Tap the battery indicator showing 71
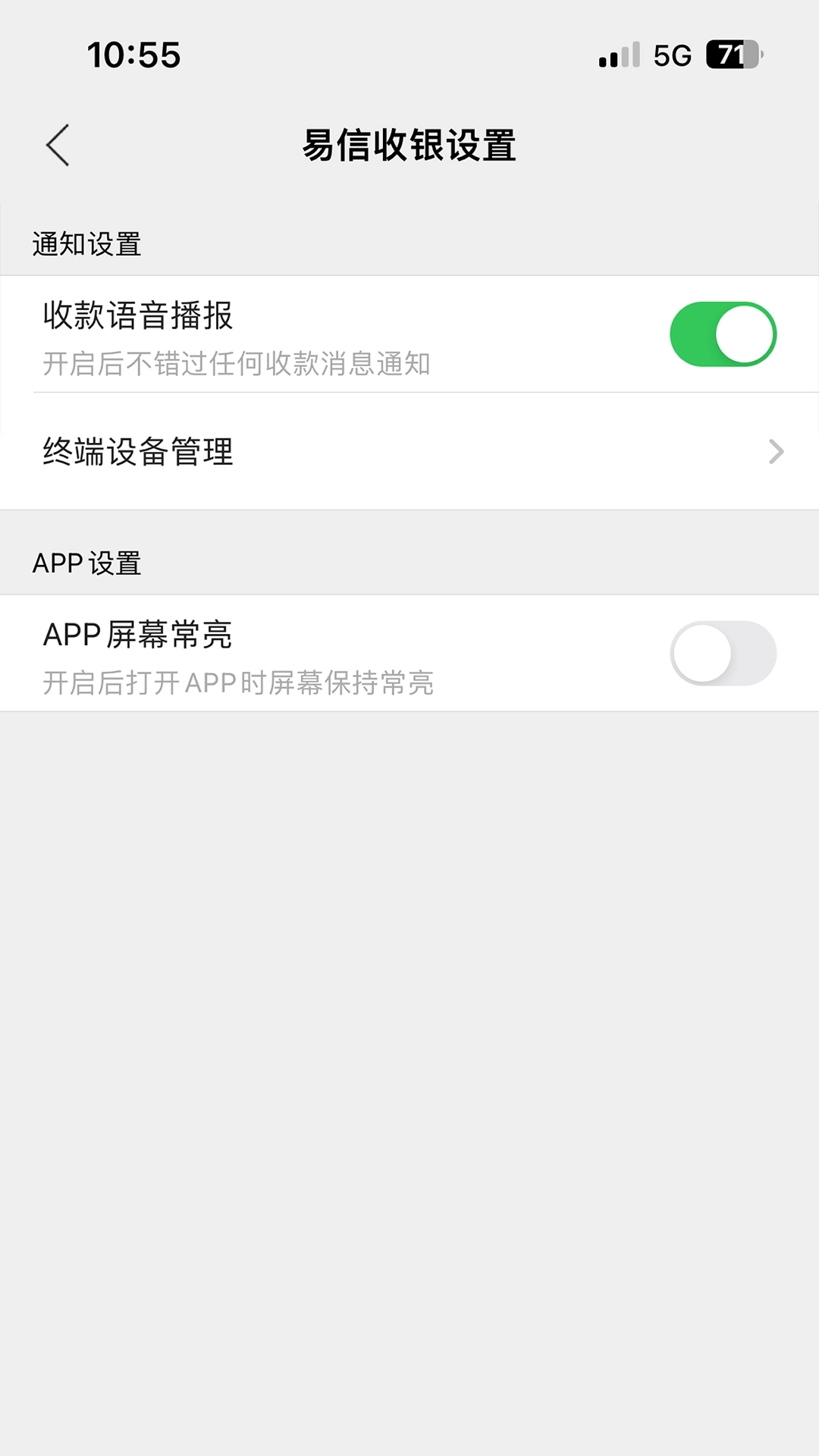The height and width of the screenshot is (1456, 819). pyautogui.click(x=729, y=55)
